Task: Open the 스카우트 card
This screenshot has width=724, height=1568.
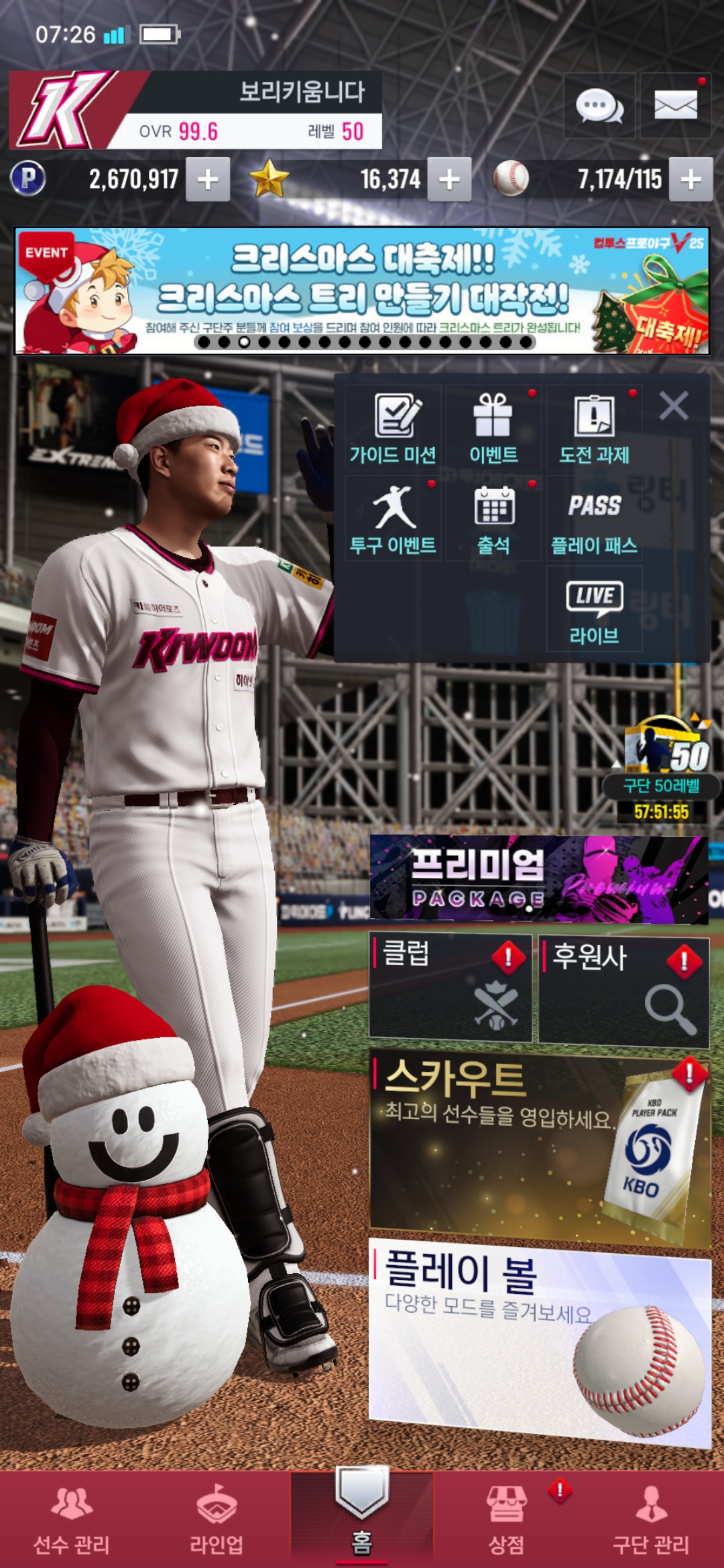Action: coord(539,1149)
